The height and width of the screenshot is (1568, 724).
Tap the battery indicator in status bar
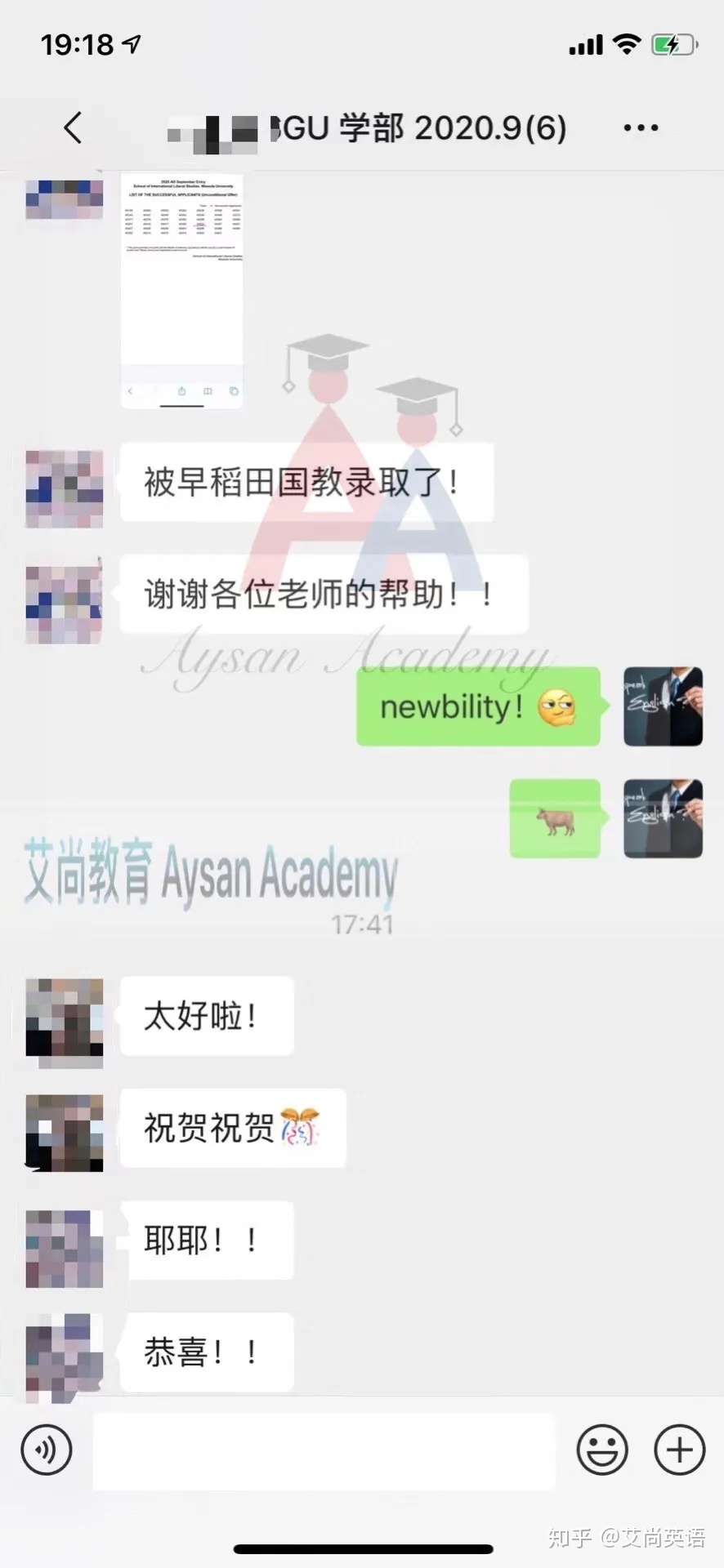[x=672, y=45]
